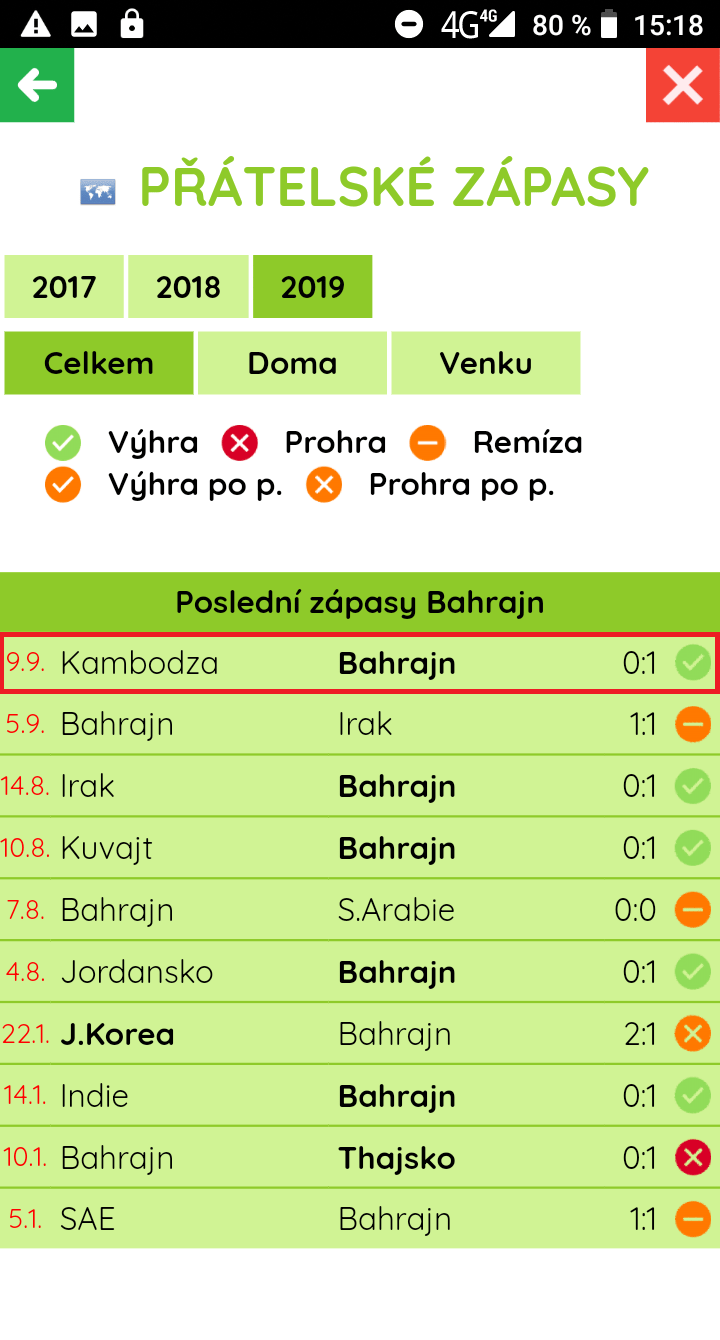Screen dimensions: 720x1340
Task: Switch to the 2017 season
Action: 64,287
